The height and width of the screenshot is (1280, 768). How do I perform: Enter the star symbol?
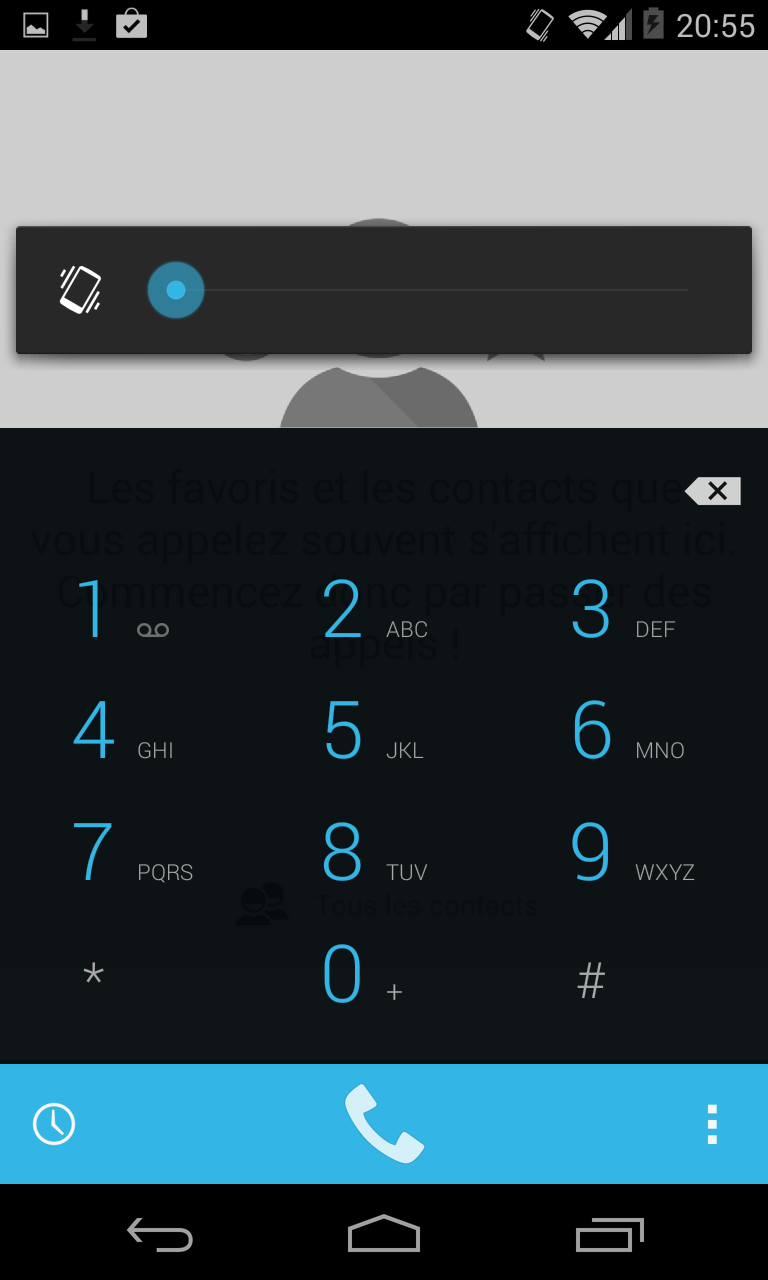94,976
